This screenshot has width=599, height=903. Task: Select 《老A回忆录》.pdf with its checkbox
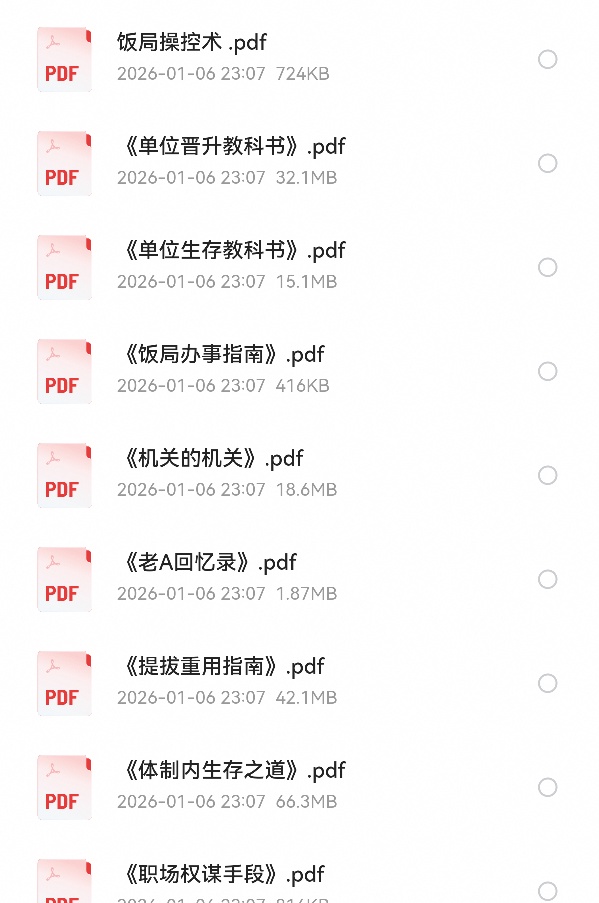(x=547, y=579)
